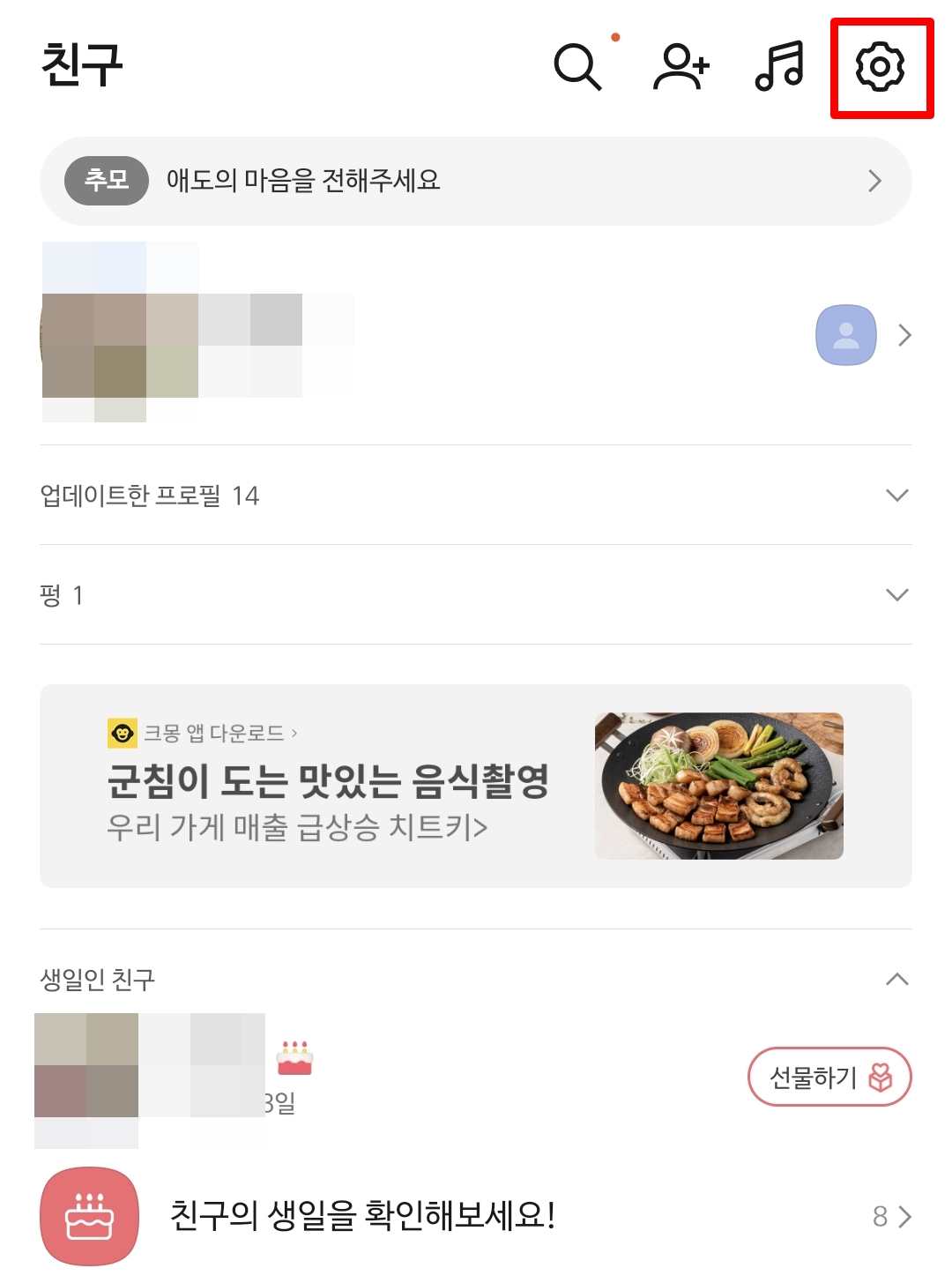Open the memorial banner via its right chevron
The image size is (952, 1283).
875,180
